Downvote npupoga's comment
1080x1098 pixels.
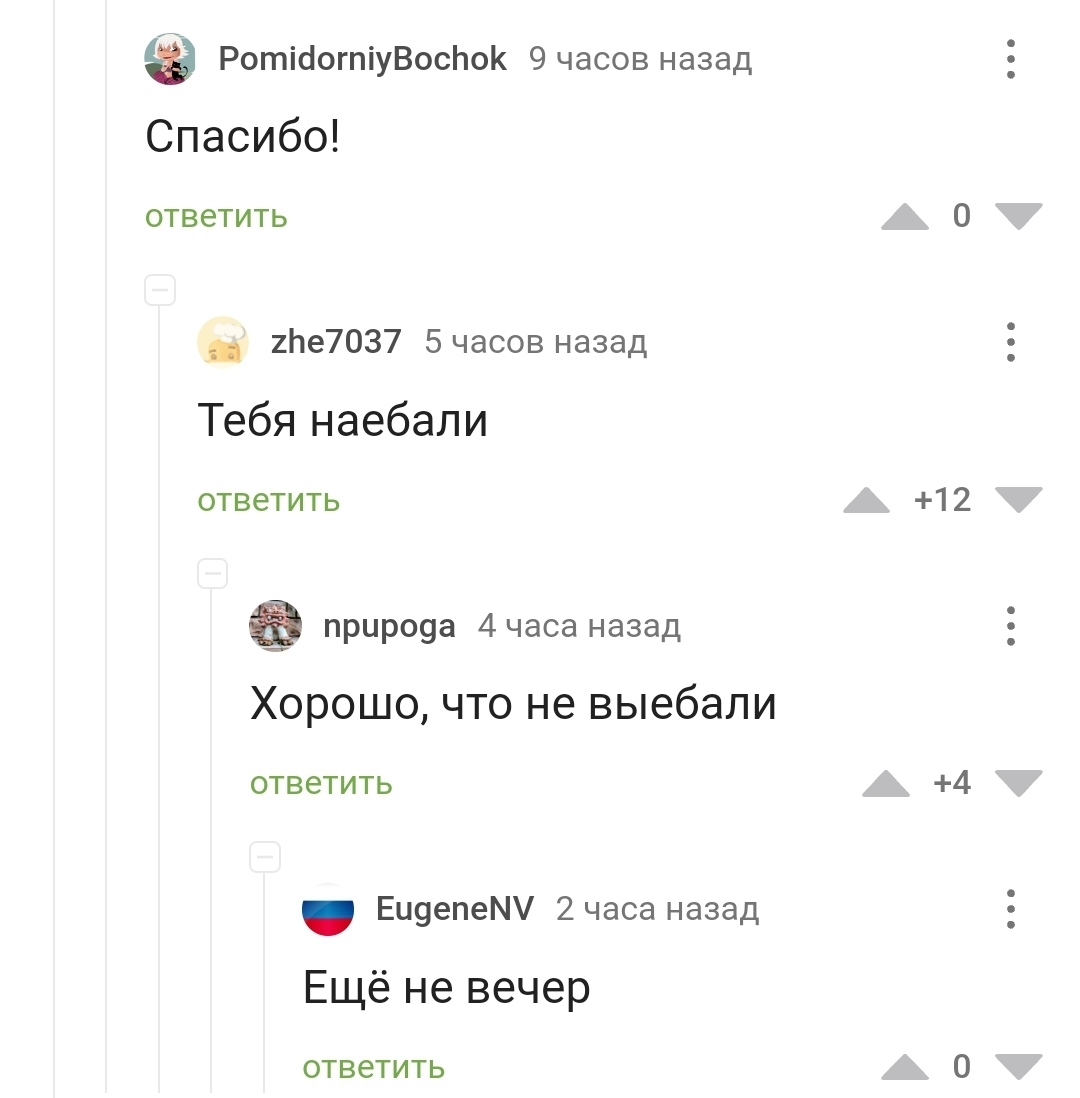[1019, 783]
